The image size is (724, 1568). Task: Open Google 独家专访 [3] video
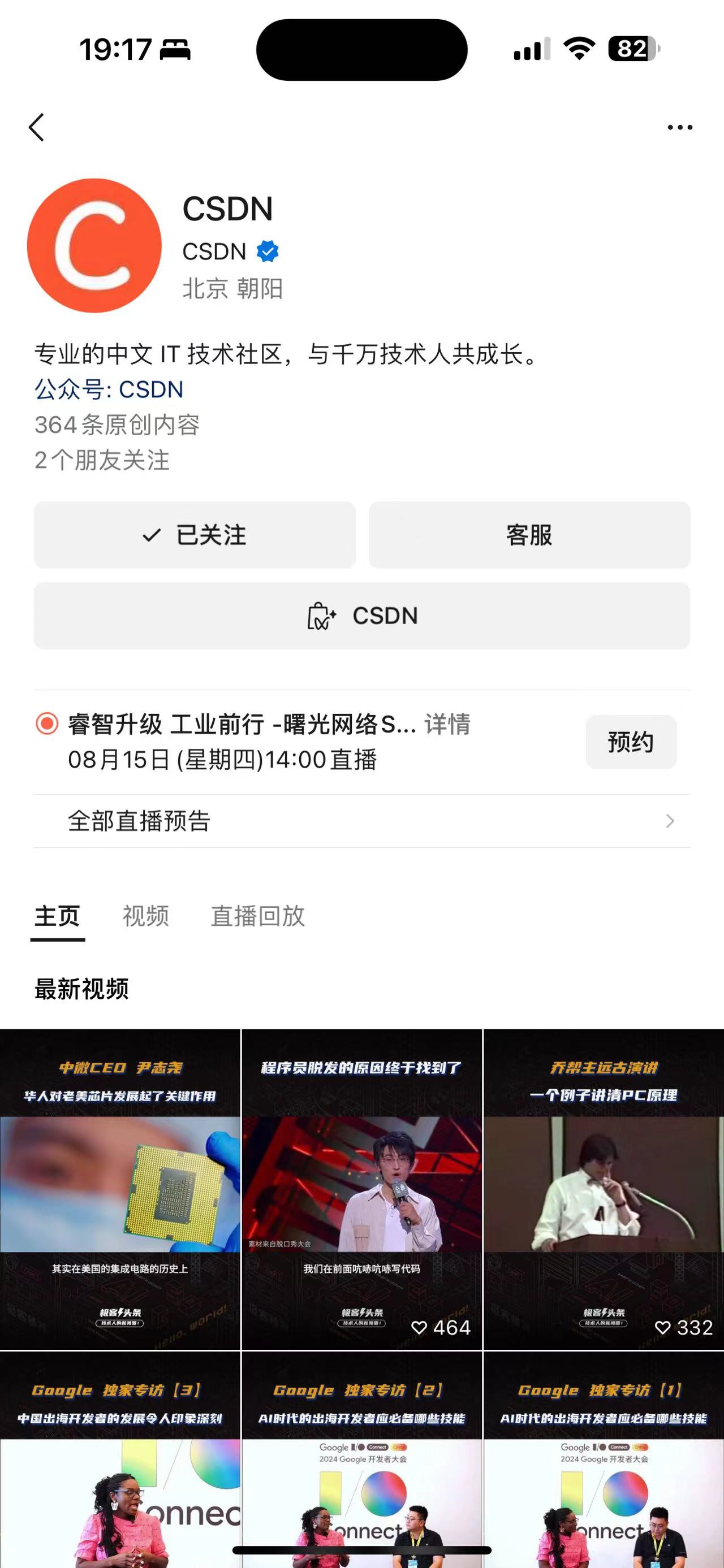tap(120, 1461)
